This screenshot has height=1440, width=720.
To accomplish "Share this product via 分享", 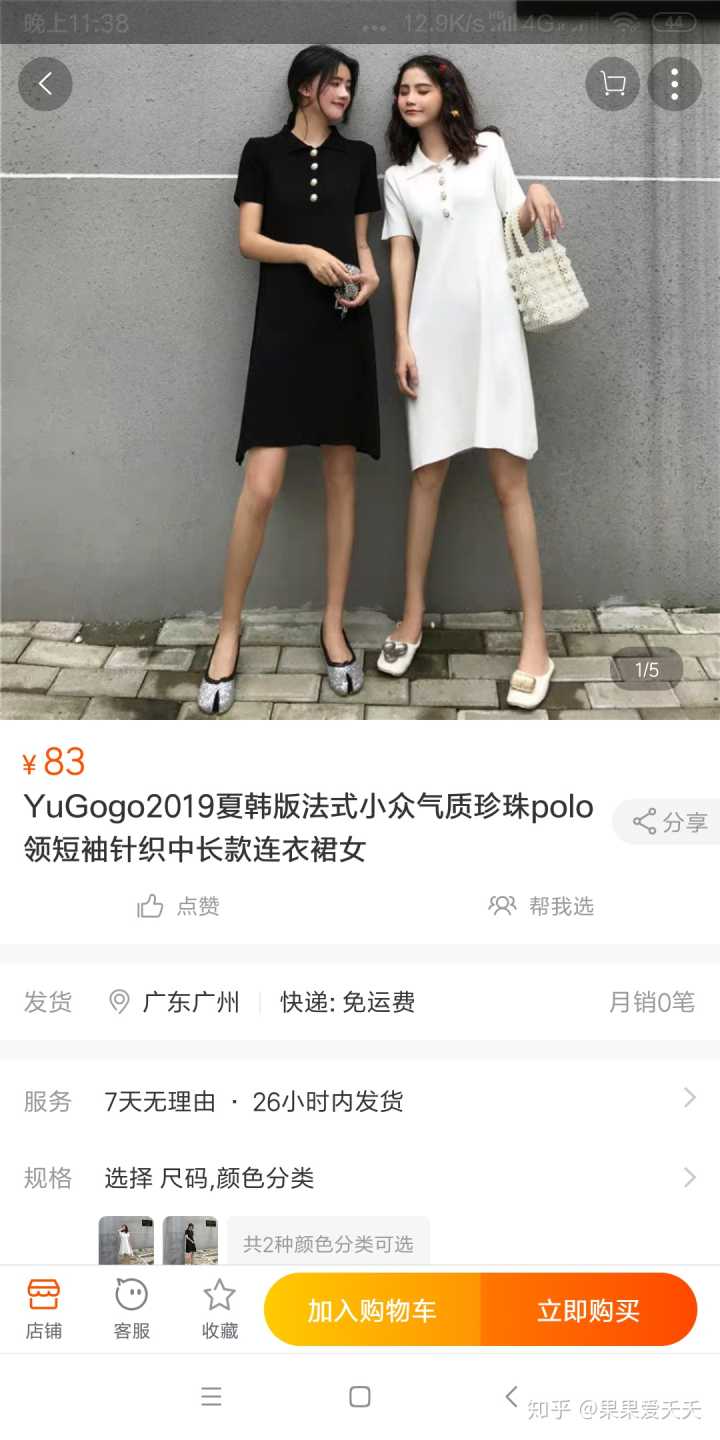I will click(670, 822).
